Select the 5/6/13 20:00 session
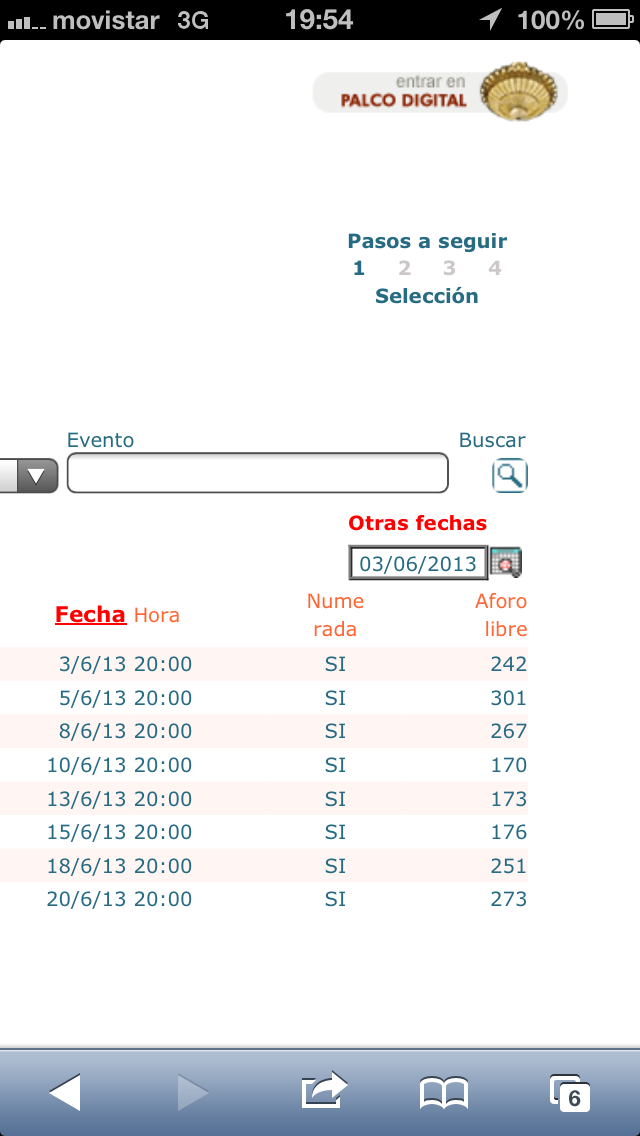This screenshot has width=640, height=1136. (125, 698)
